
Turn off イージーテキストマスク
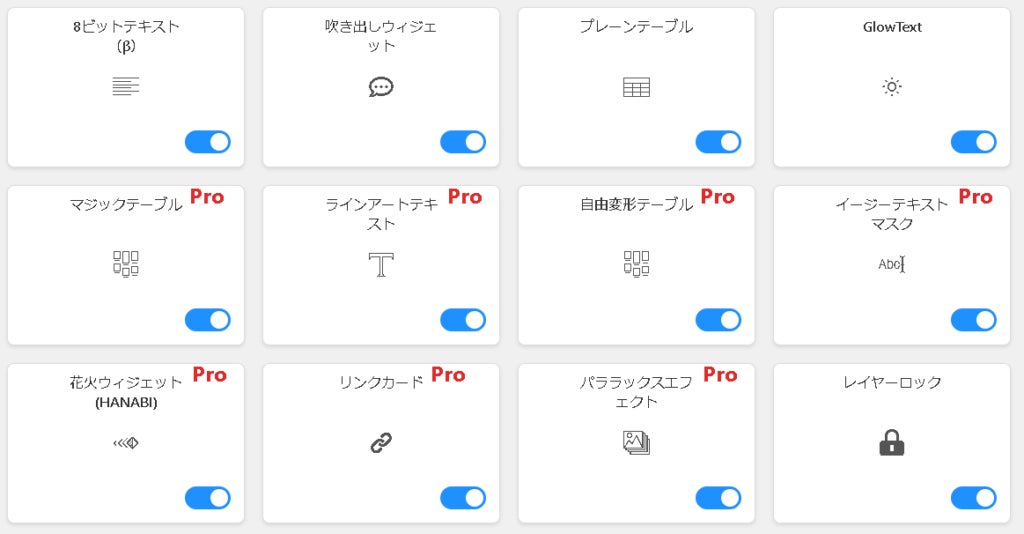973,320
